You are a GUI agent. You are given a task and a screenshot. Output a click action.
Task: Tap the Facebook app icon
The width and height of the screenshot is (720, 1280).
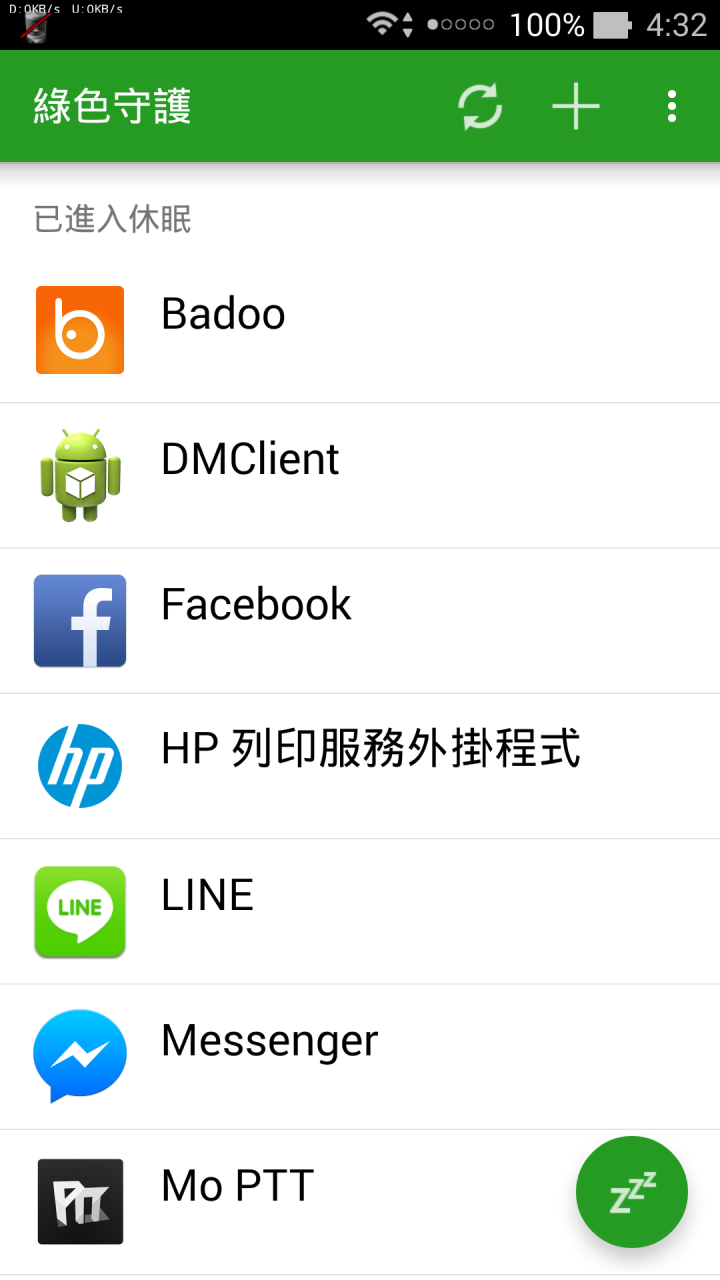pos(79,620)
